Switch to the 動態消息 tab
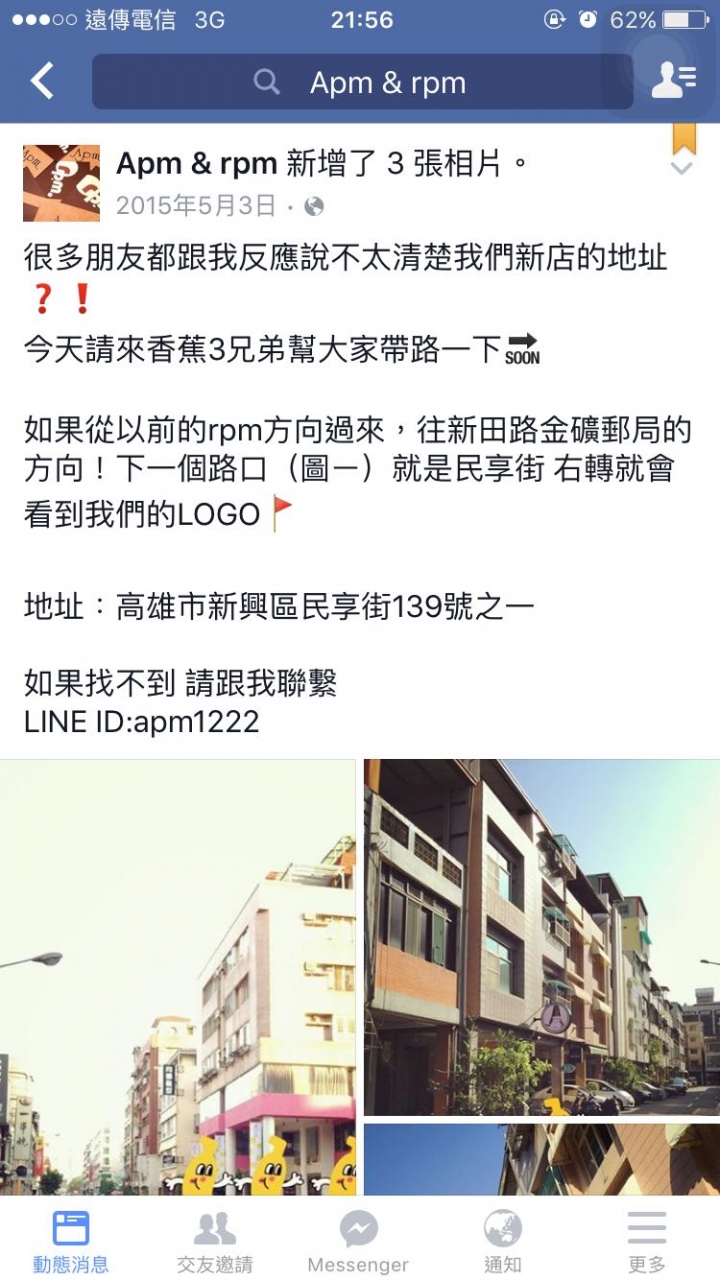Viewport: 720px width, 1280px height. pyautogui.click(x=71, y=1240)
